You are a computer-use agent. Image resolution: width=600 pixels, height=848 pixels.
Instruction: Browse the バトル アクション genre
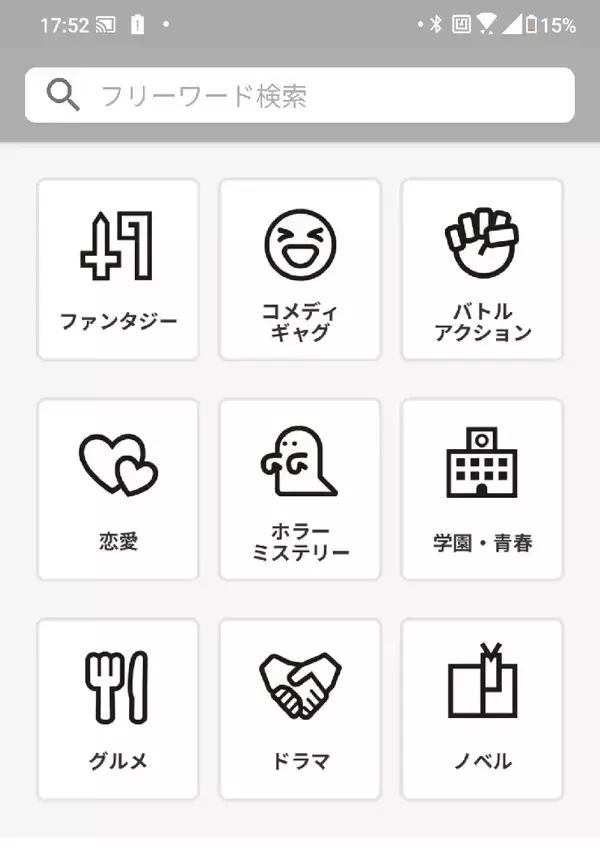[482, 269]
